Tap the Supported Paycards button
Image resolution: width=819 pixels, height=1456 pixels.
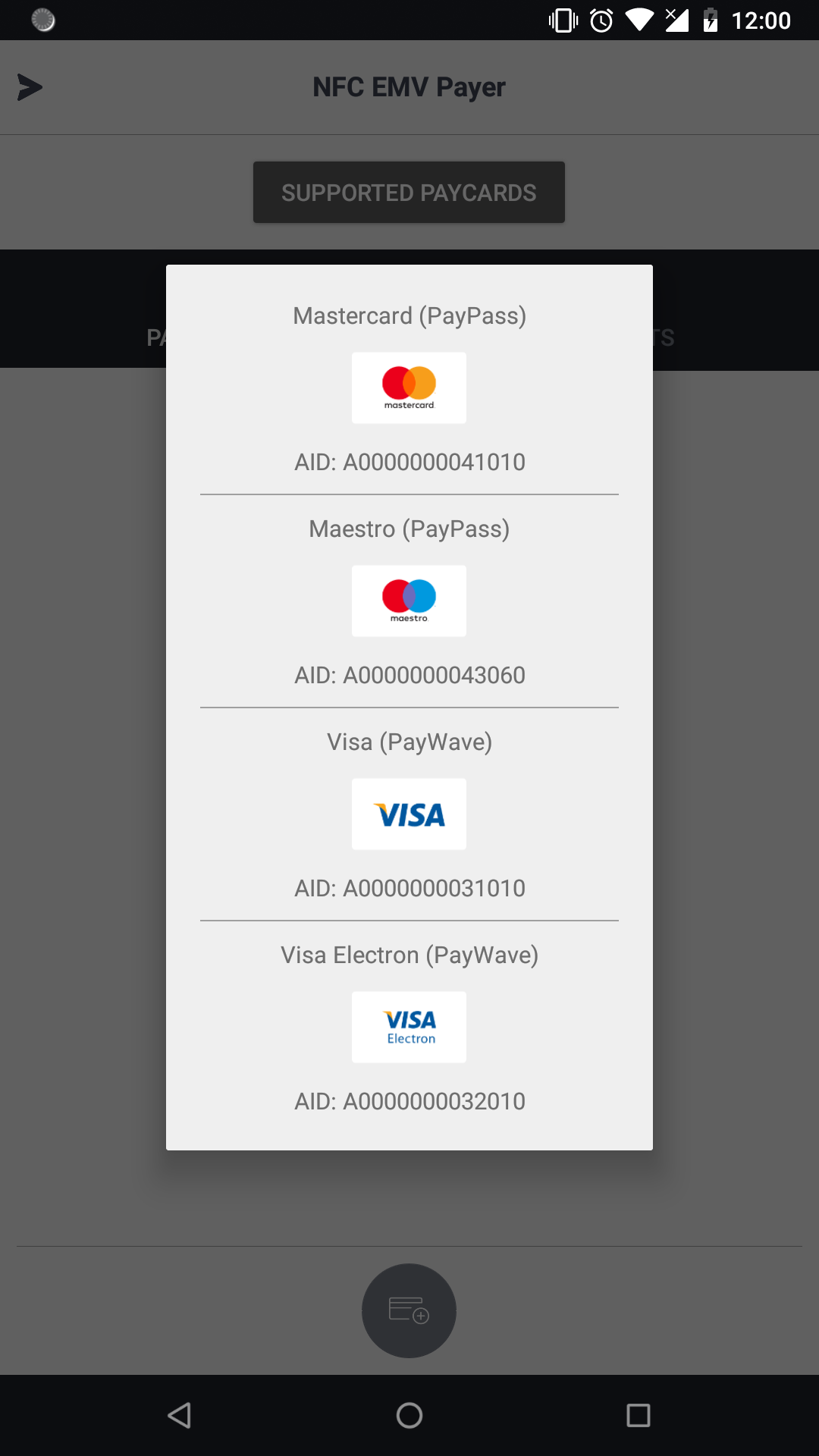(x=409, y=193)
